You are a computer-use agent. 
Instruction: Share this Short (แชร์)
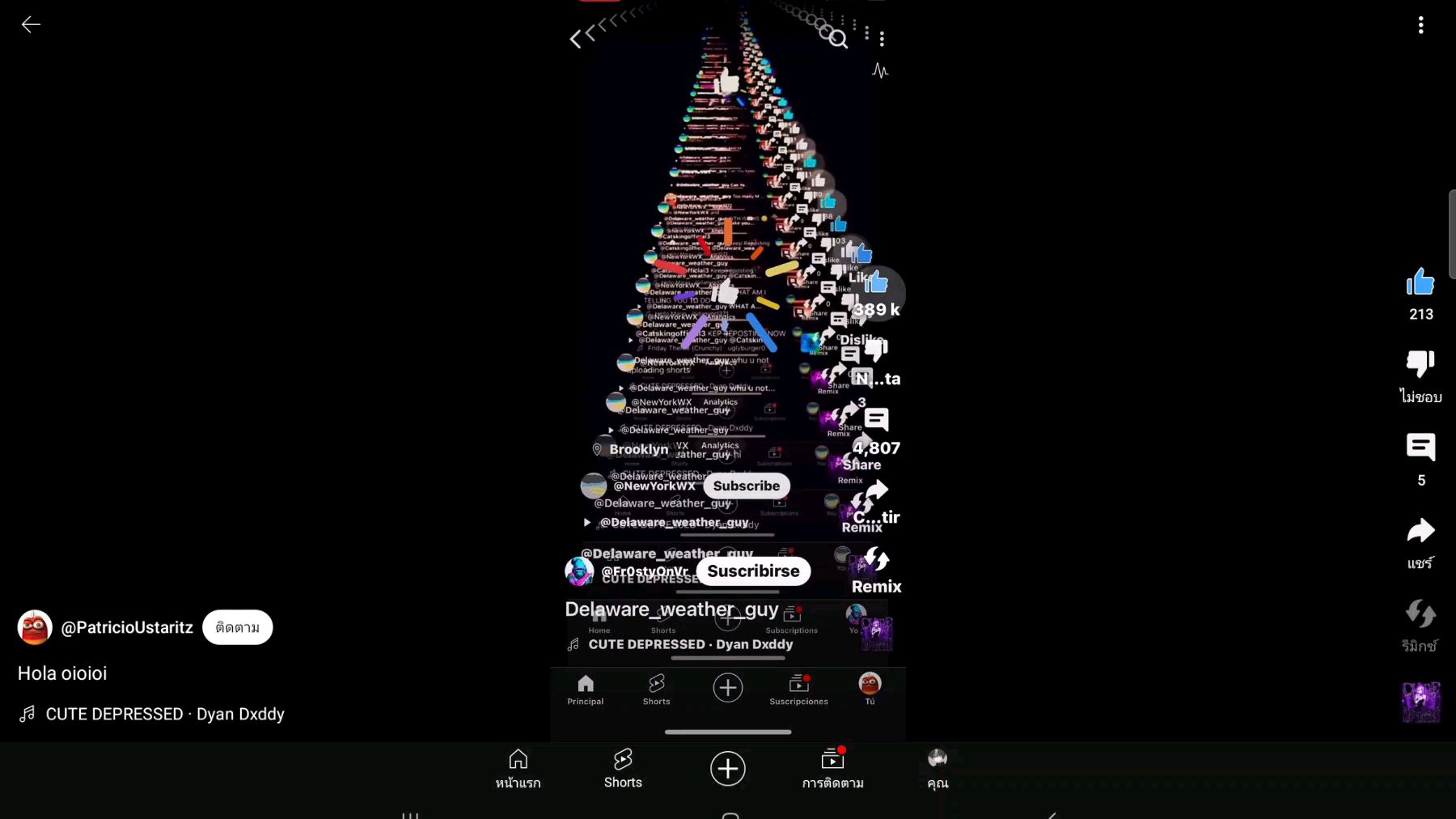point(1420,532)
